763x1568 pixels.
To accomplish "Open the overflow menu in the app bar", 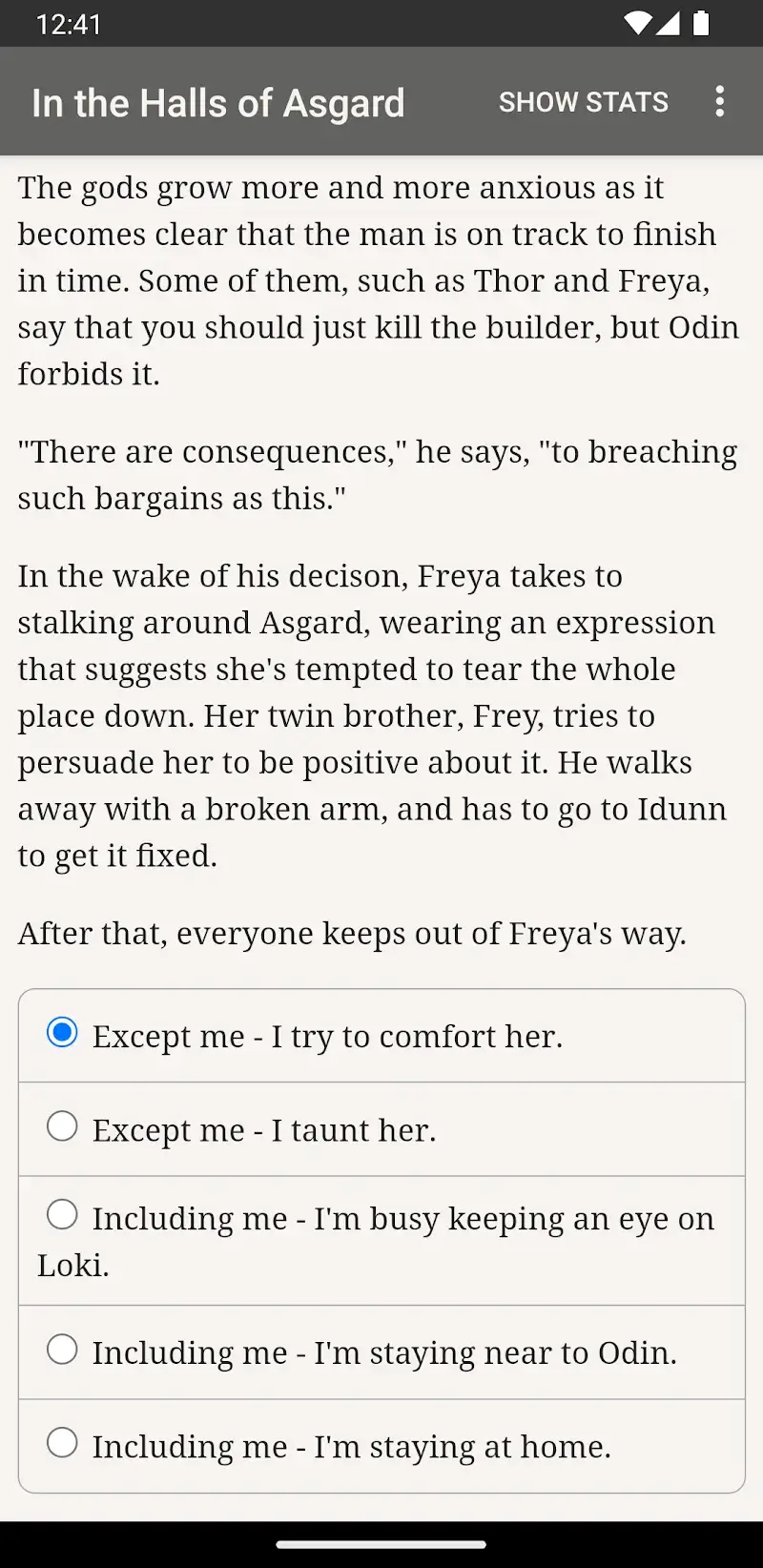I will point(719,102).
